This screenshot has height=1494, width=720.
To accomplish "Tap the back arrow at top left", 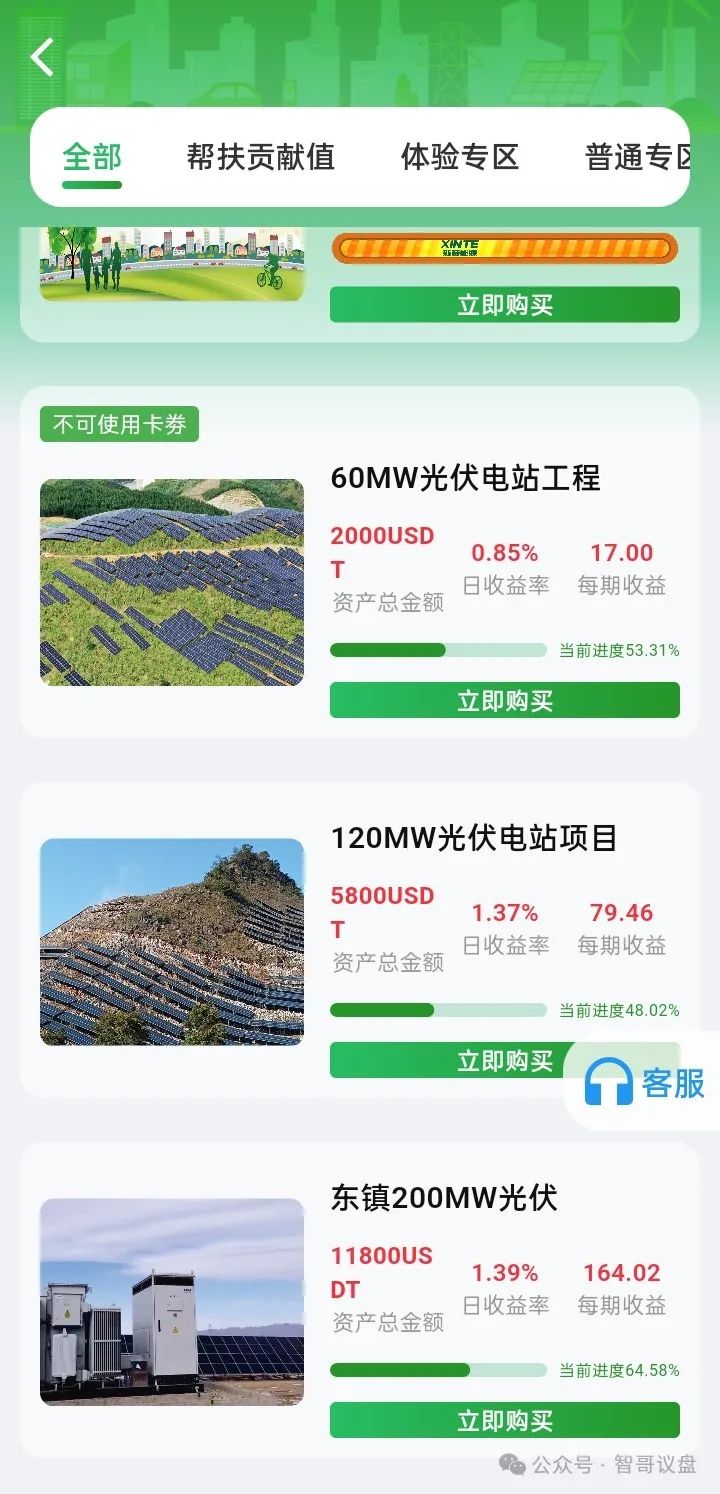I will pyautogui.click(x=40, y=57).
